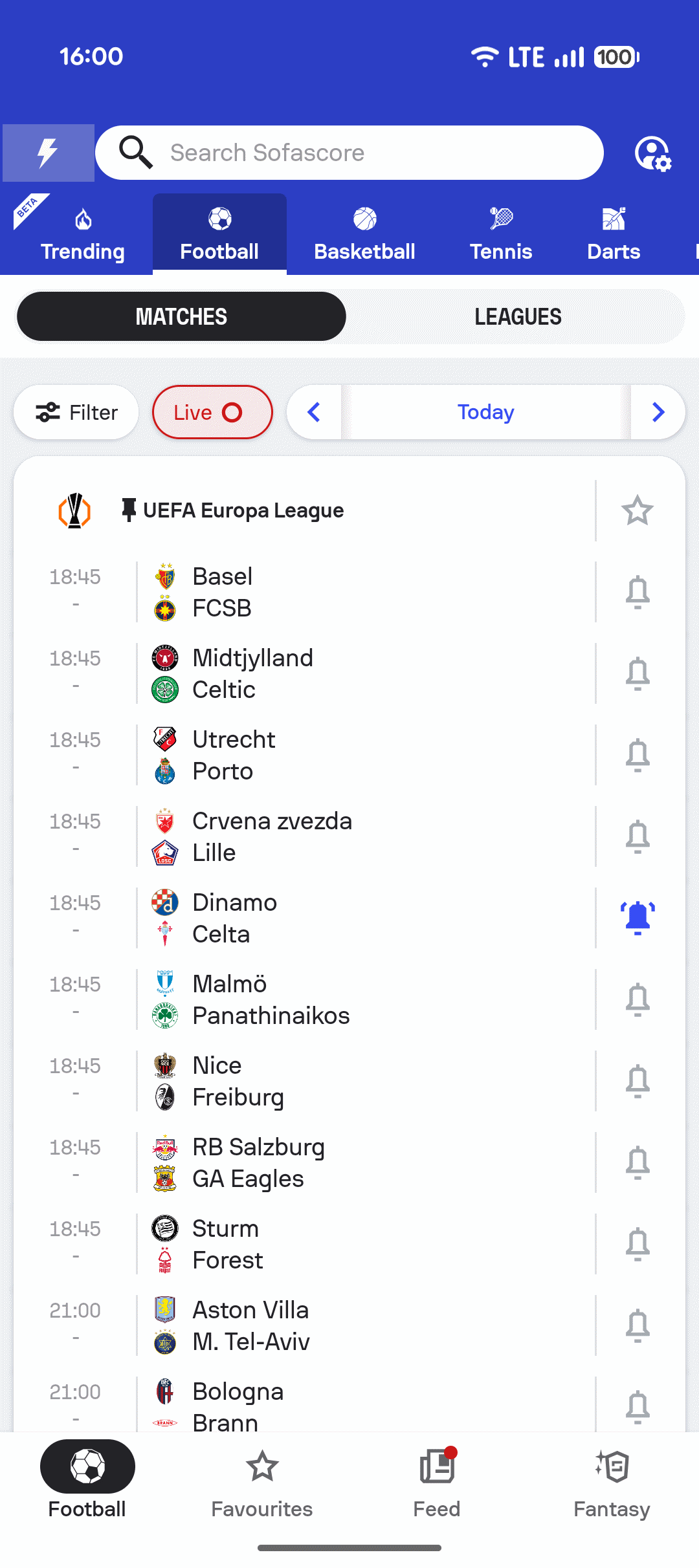Switch to the Trending sport tab
The height and width of the screenshot is (1568, 699).
pos(82,234)
